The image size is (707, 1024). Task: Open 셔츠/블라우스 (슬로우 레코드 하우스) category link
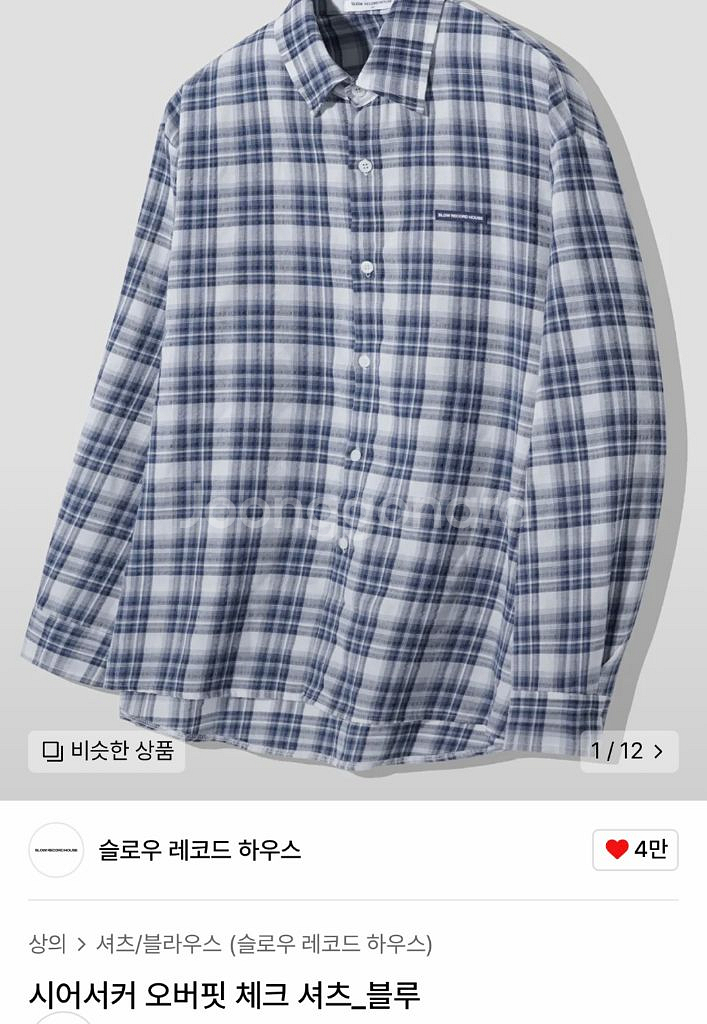pyautogui.click(x=264, y=943)
